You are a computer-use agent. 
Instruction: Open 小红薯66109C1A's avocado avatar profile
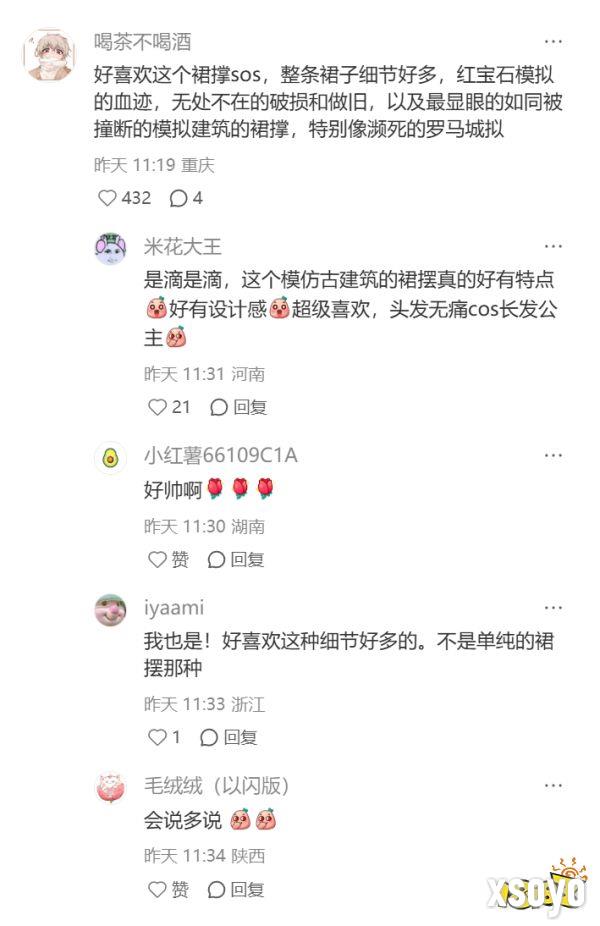[110, 457]
